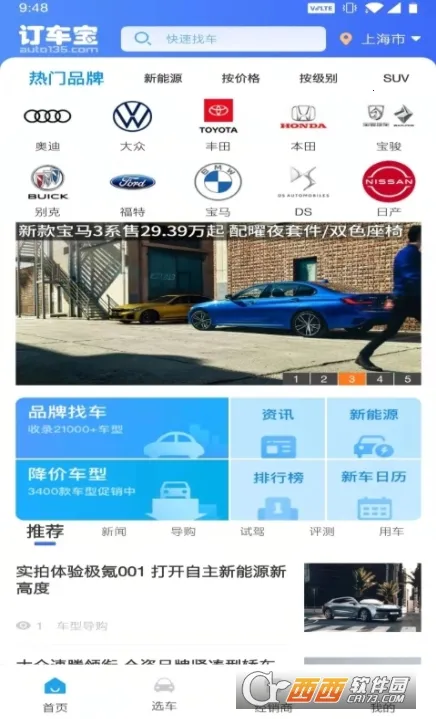
Task: Open the 品牌找车 card
Action: 122,428
